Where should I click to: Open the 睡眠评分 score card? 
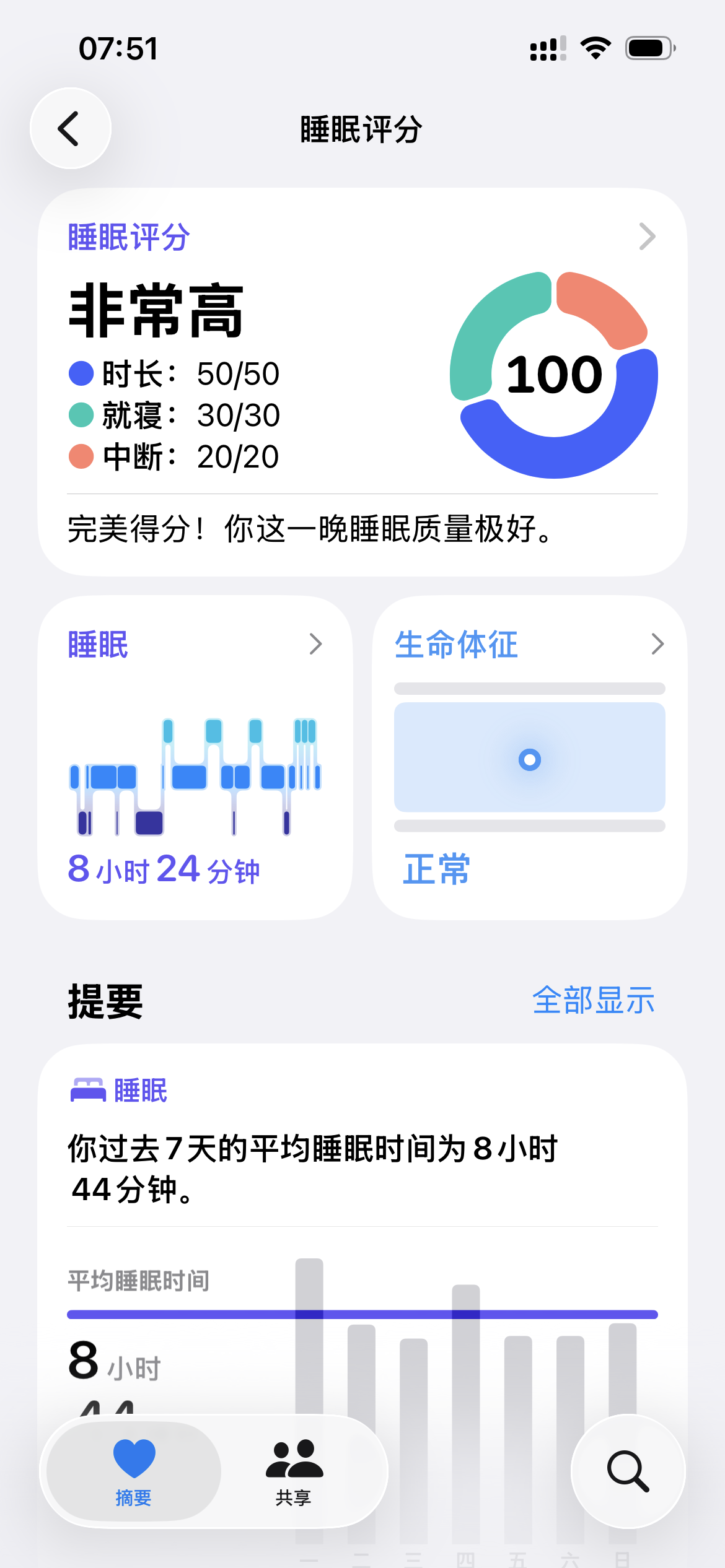(362, 382)
